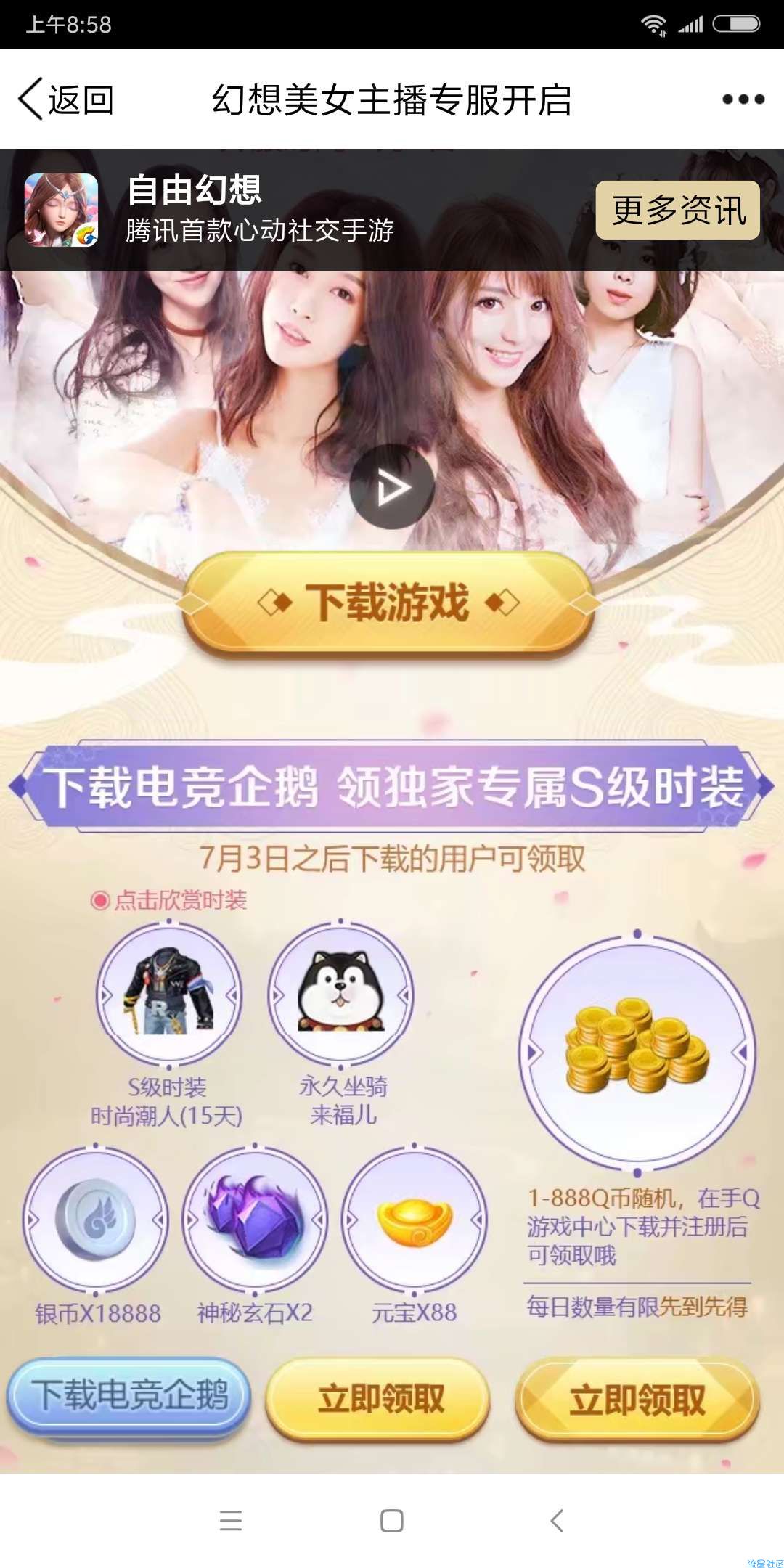Go to the system home screen
The width and height of the screenshot is (784, 1568).
(392, 1521)
